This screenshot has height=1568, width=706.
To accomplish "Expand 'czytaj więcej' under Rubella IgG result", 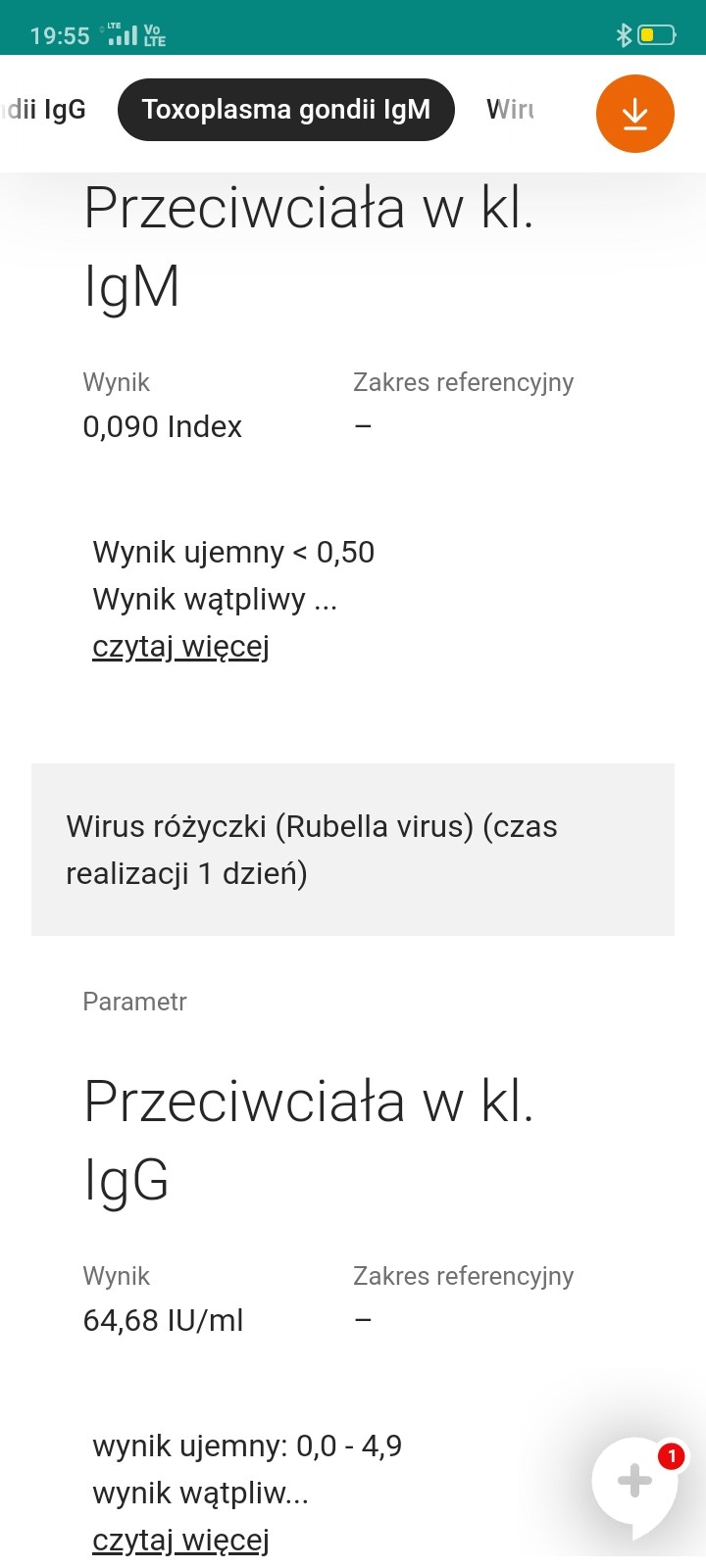I will pyautogui.click(x=180, y=1541).
